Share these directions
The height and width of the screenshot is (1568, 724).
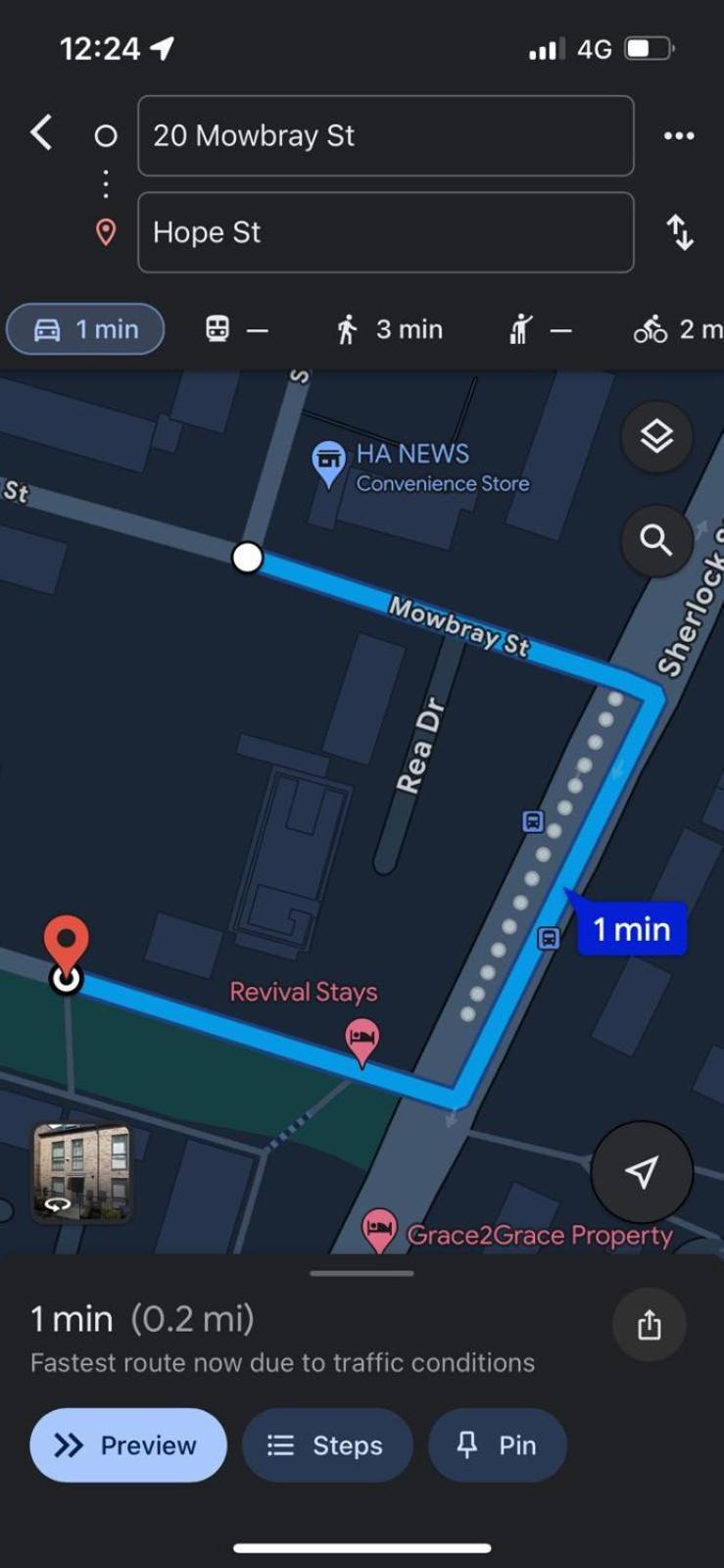tap(649, 1326)
